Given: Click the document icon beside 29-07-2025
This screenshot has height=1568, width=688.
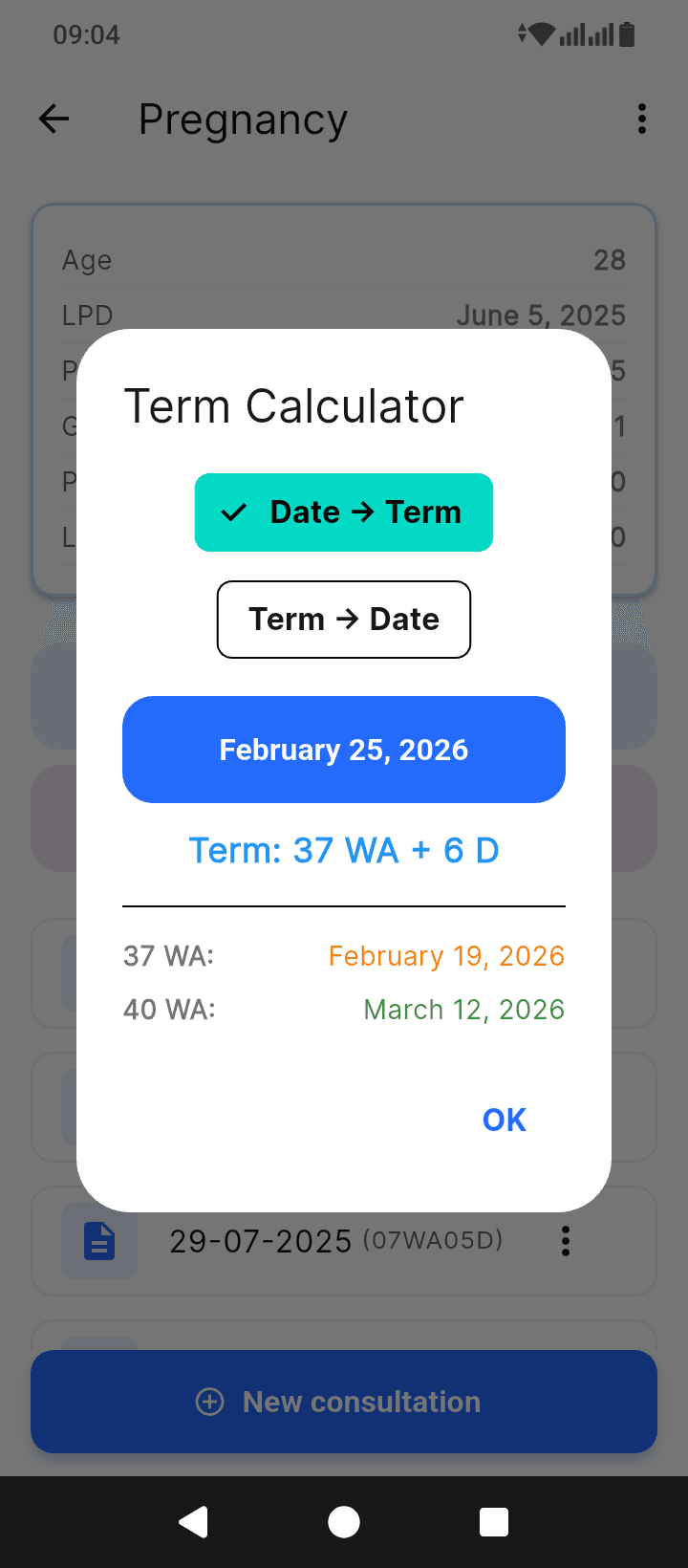Looking at the screenshot, I should point(98,1240).
